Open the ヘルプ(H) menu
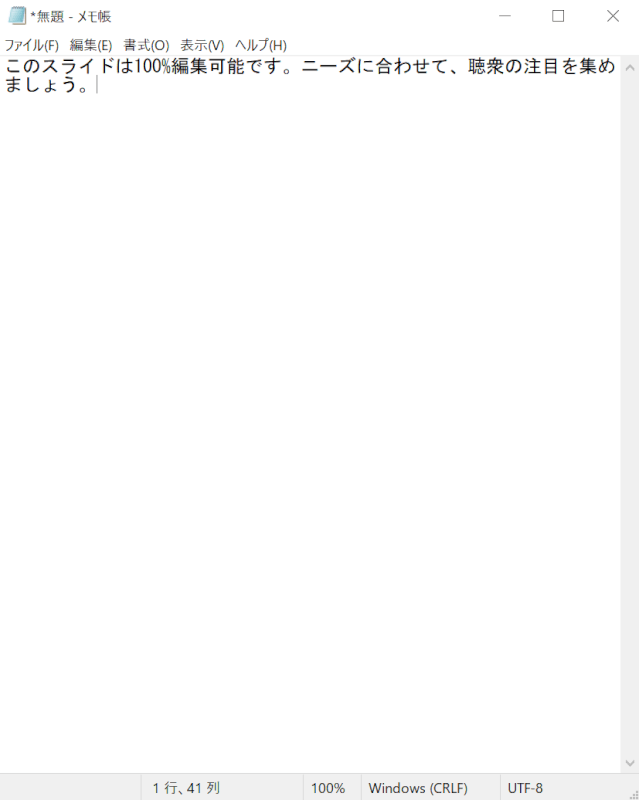 (261, 45)
